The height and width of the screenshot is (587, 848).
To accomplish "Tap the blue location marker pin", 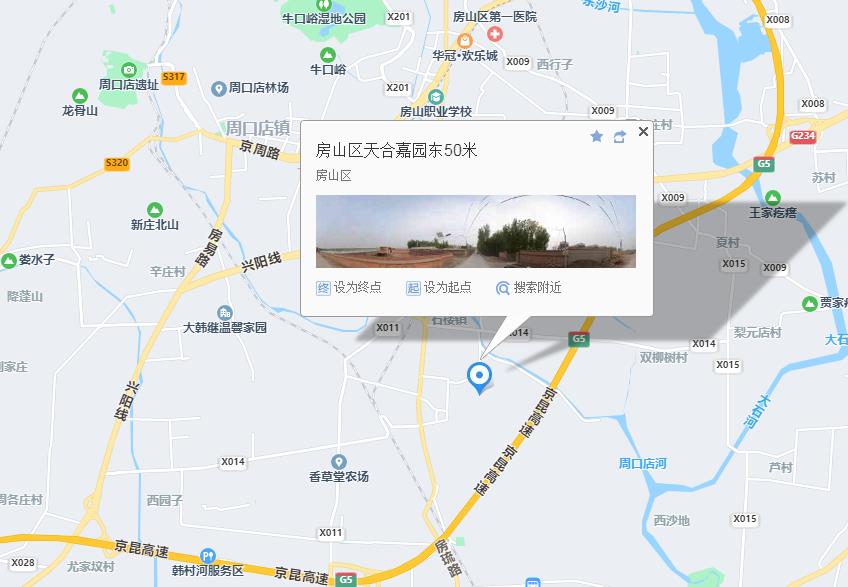I will [481, 377].
